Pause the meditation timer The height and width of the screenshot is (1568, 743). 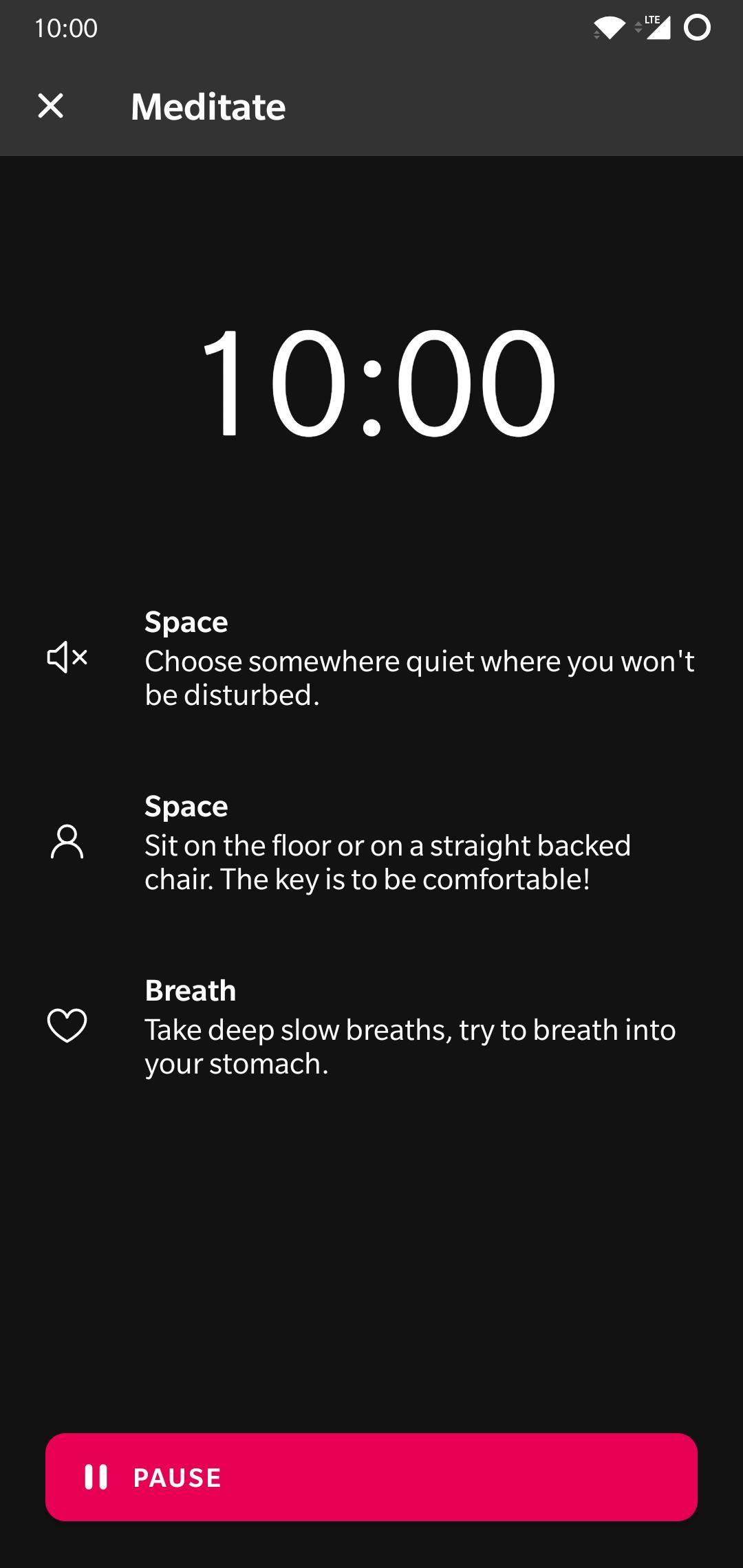pos(371,1477)
